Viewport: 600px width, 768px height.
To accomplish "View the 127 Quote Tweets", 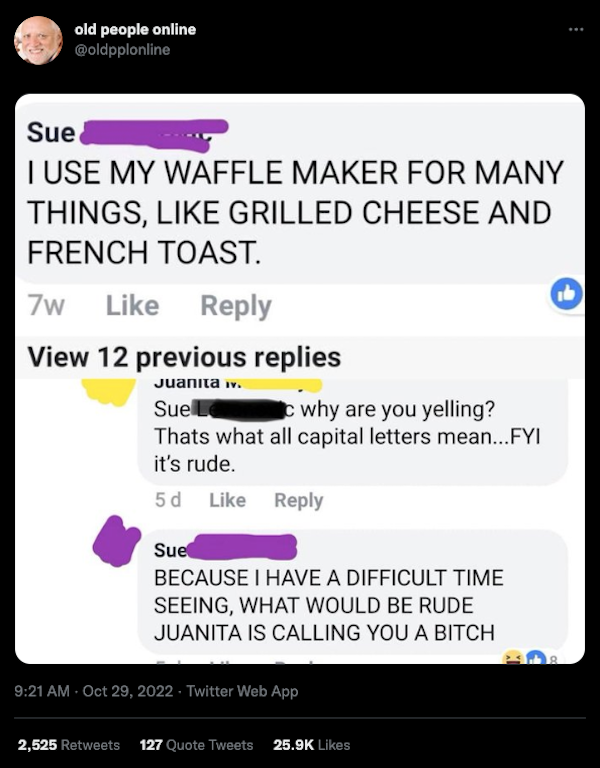I will tap(196, 744).
